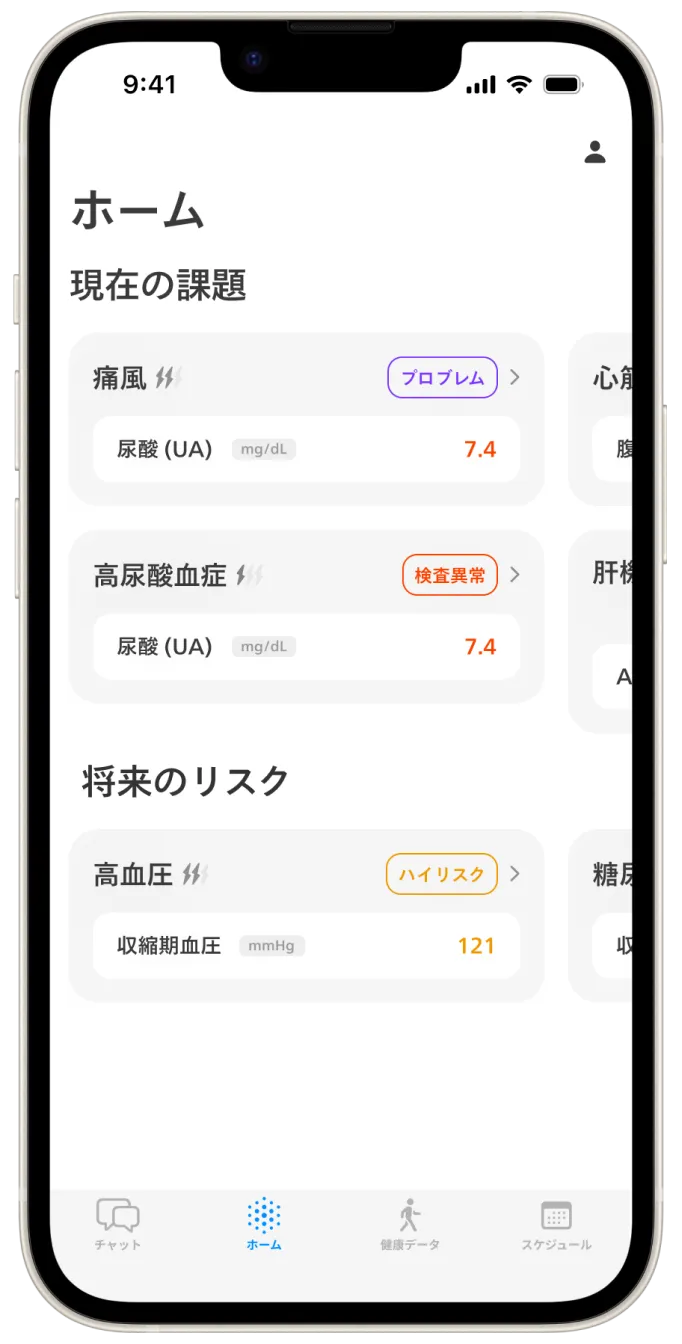
Task: Select the ホーム tab
Action: coord(264,1224)
